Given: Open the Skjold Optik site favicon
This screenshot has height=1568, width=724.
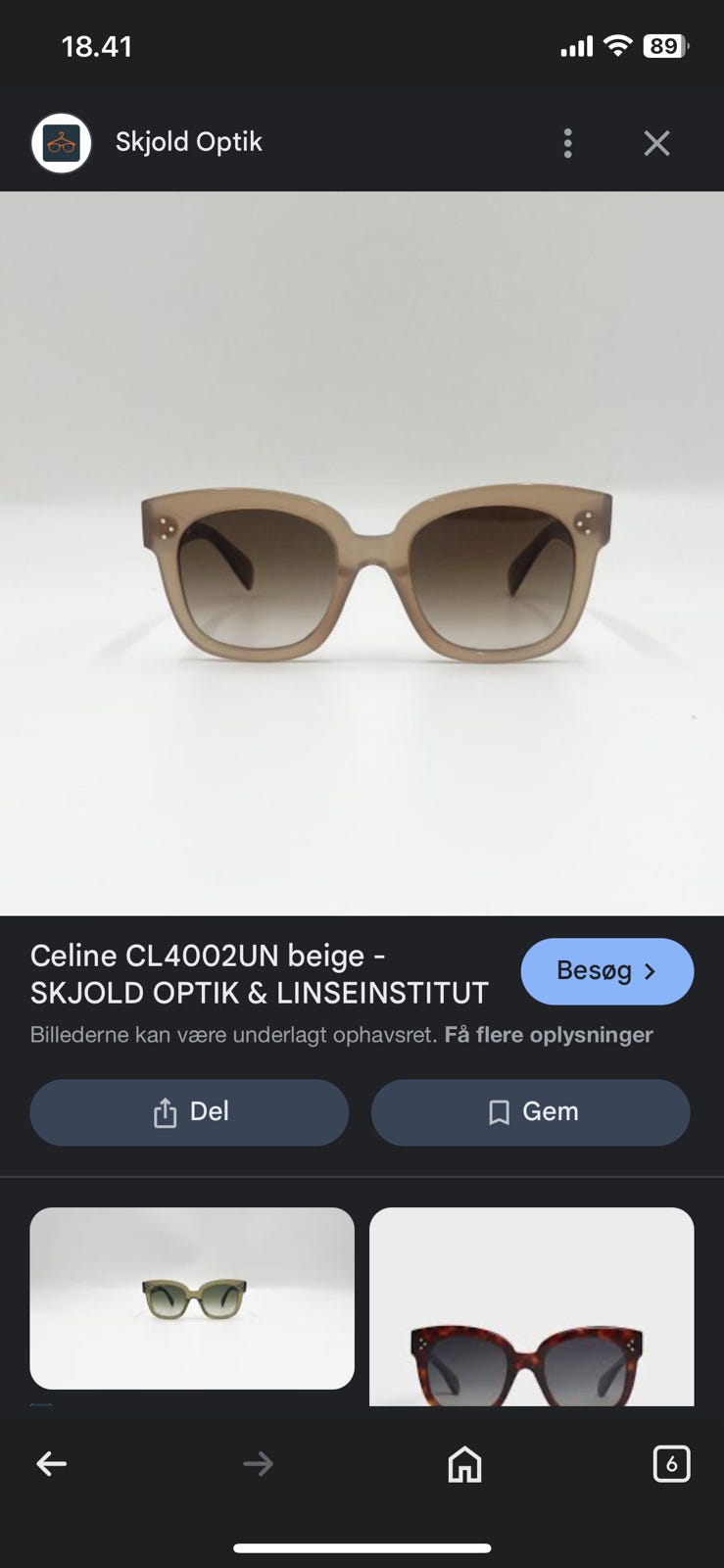Looking at the screenshot, I should (61, 140).
